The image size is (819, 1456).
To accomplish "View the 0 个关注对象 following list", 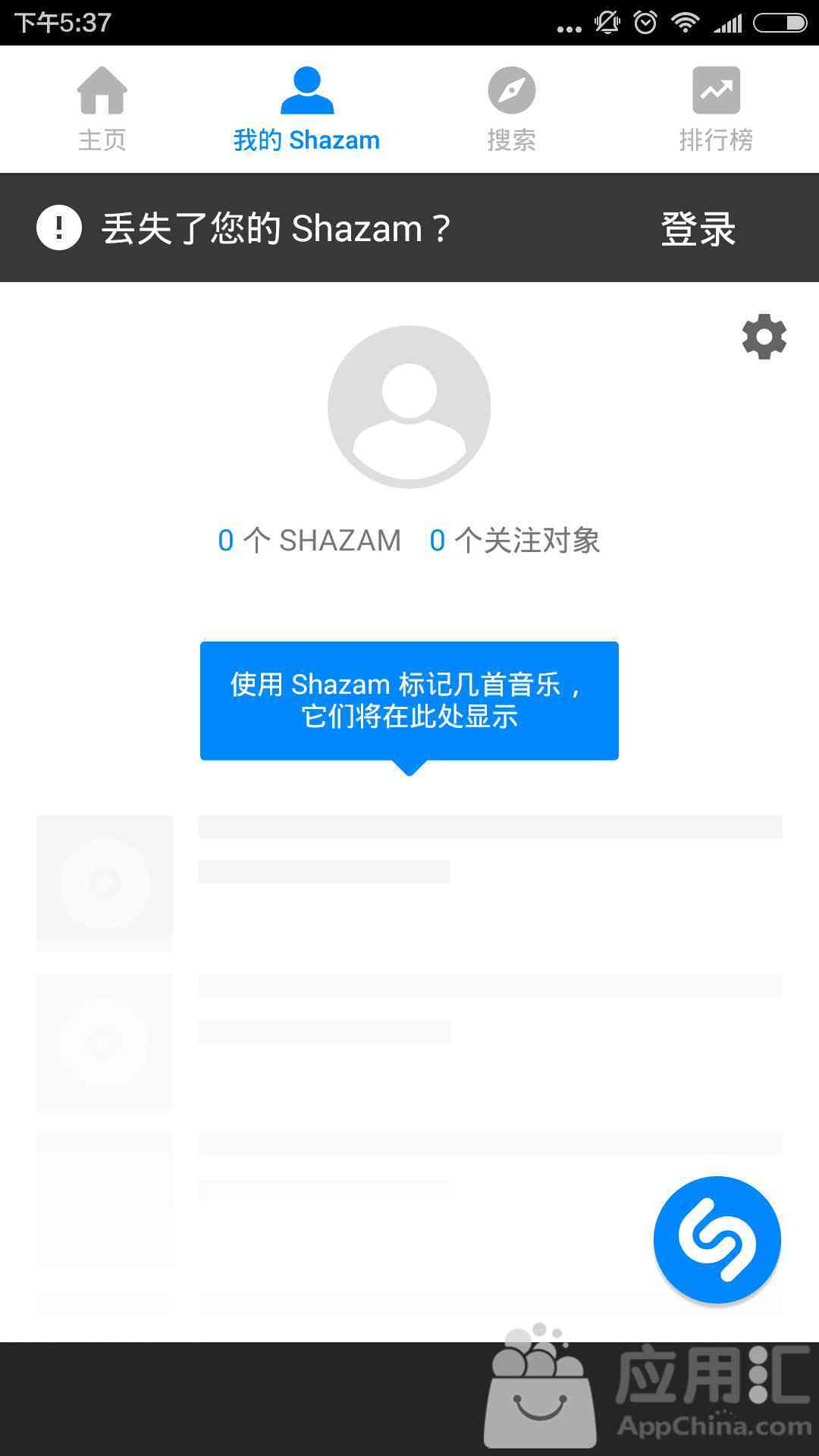I will point(515,541).
